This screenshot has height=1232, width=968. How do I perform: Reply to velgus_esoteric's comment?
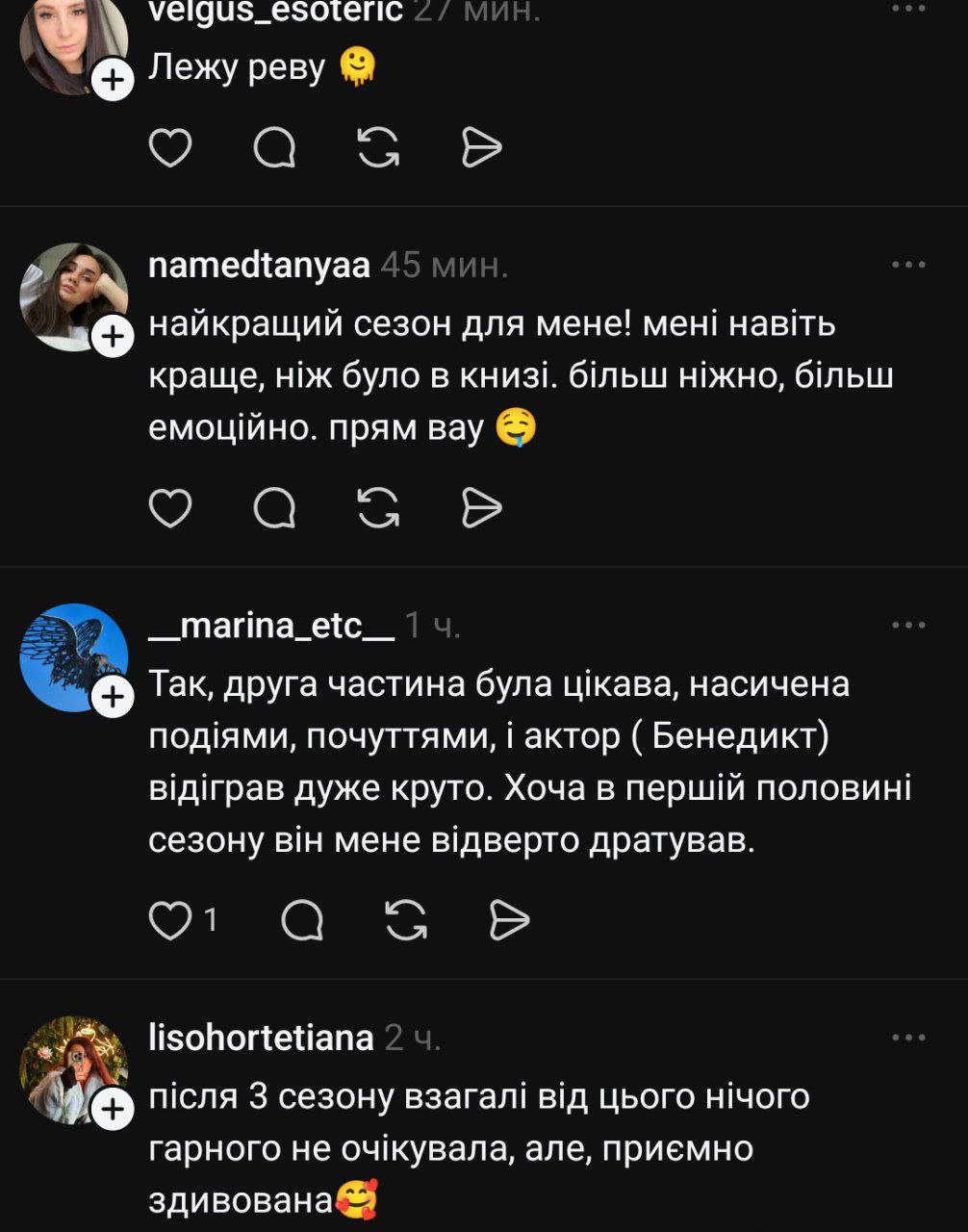point(274,148)
